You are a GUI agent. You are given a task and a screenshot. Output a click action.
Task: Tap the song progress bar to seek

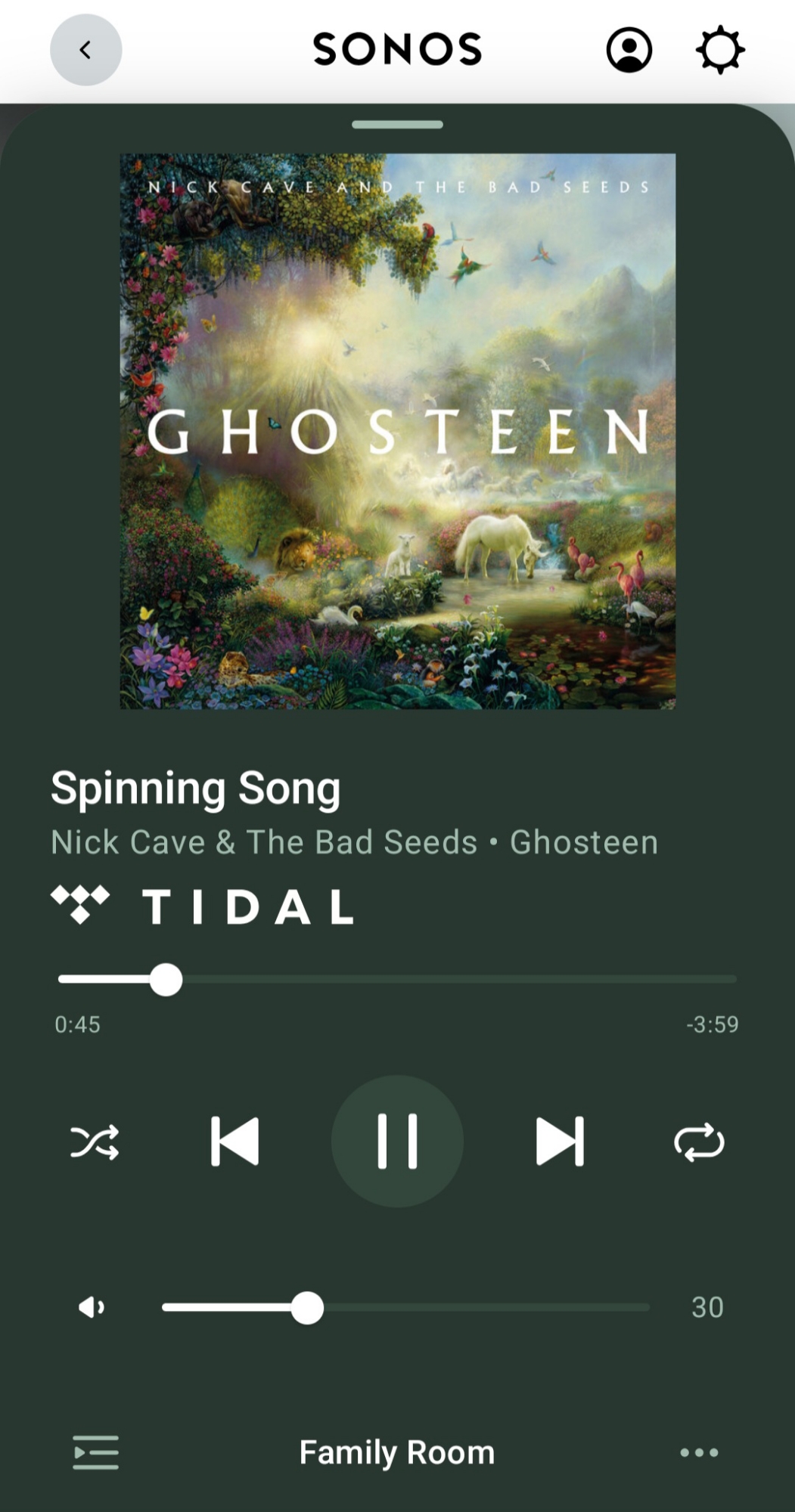tap(397, 979)
